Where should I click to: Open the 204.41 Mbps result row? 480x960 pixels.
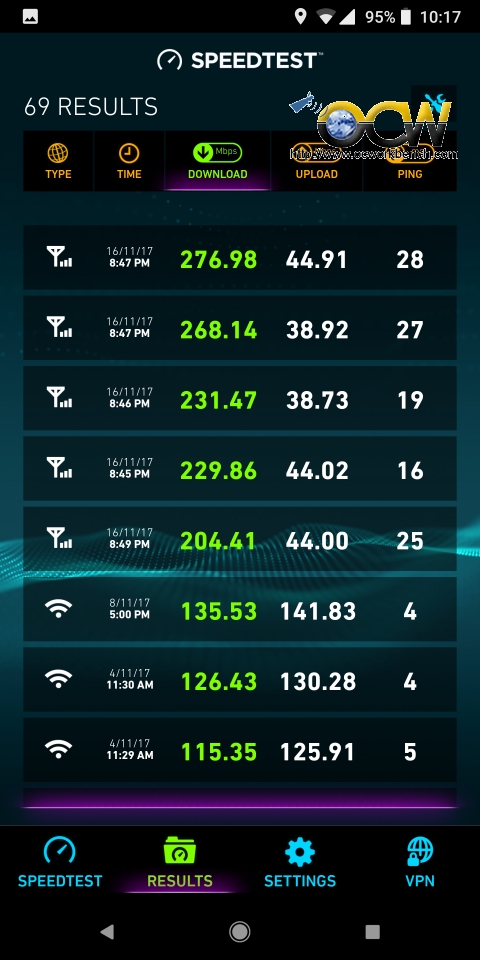tap(240, 539)
